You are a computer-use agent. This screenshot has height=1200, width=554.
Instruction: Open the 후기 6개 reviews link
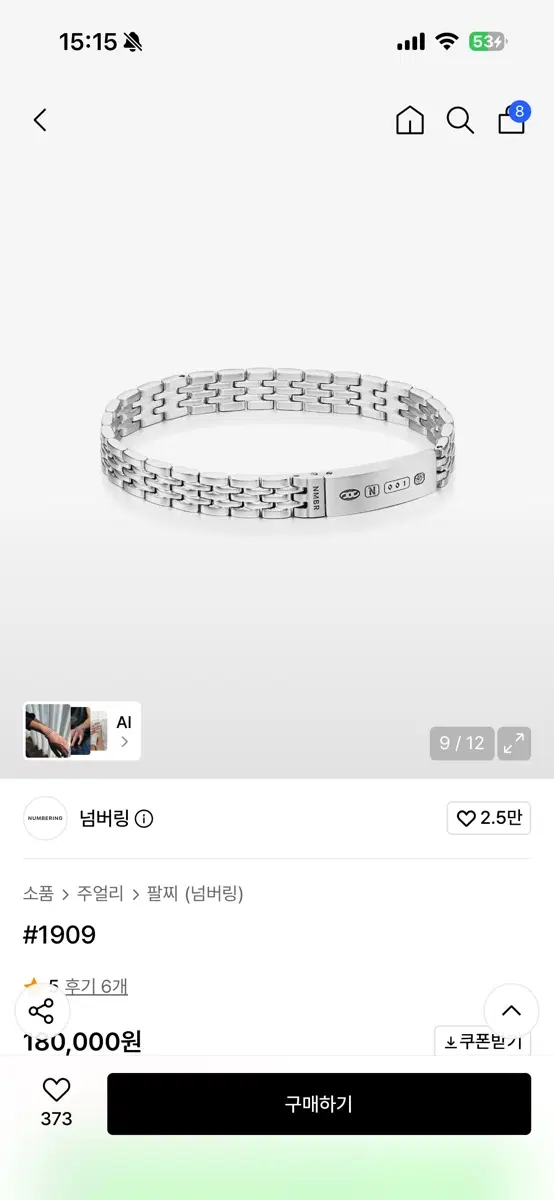tap(96, 986)
